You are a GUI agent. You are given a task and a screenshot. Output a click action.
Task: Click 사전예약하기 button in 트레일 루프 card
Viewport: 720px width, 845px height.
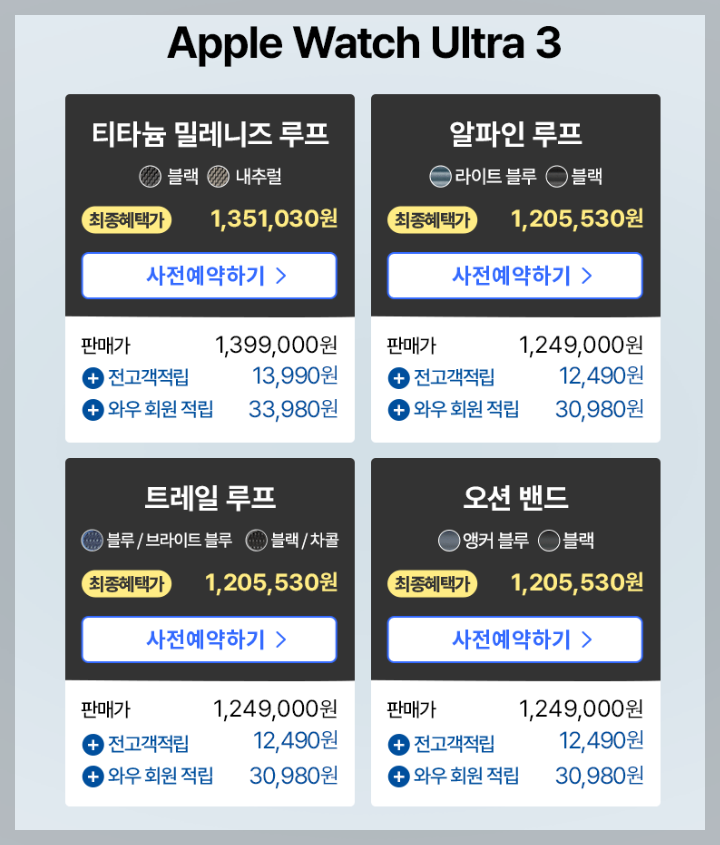(209, 640)
